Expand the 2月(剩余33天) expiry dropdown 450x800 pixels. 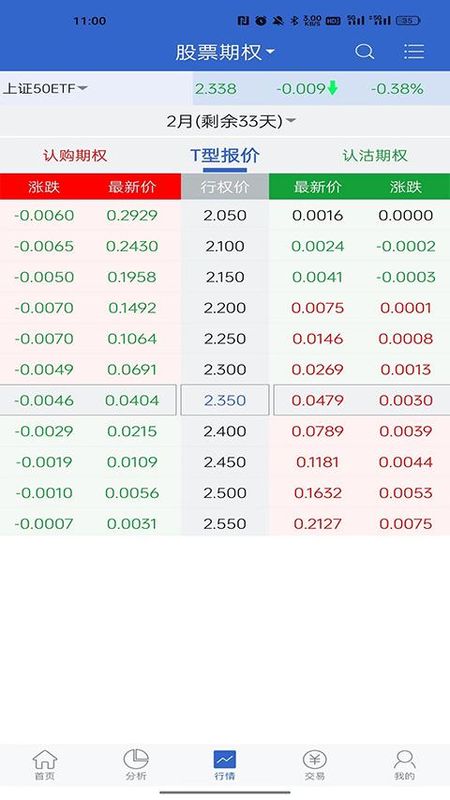pyautogui.click(x=231, y=121)
